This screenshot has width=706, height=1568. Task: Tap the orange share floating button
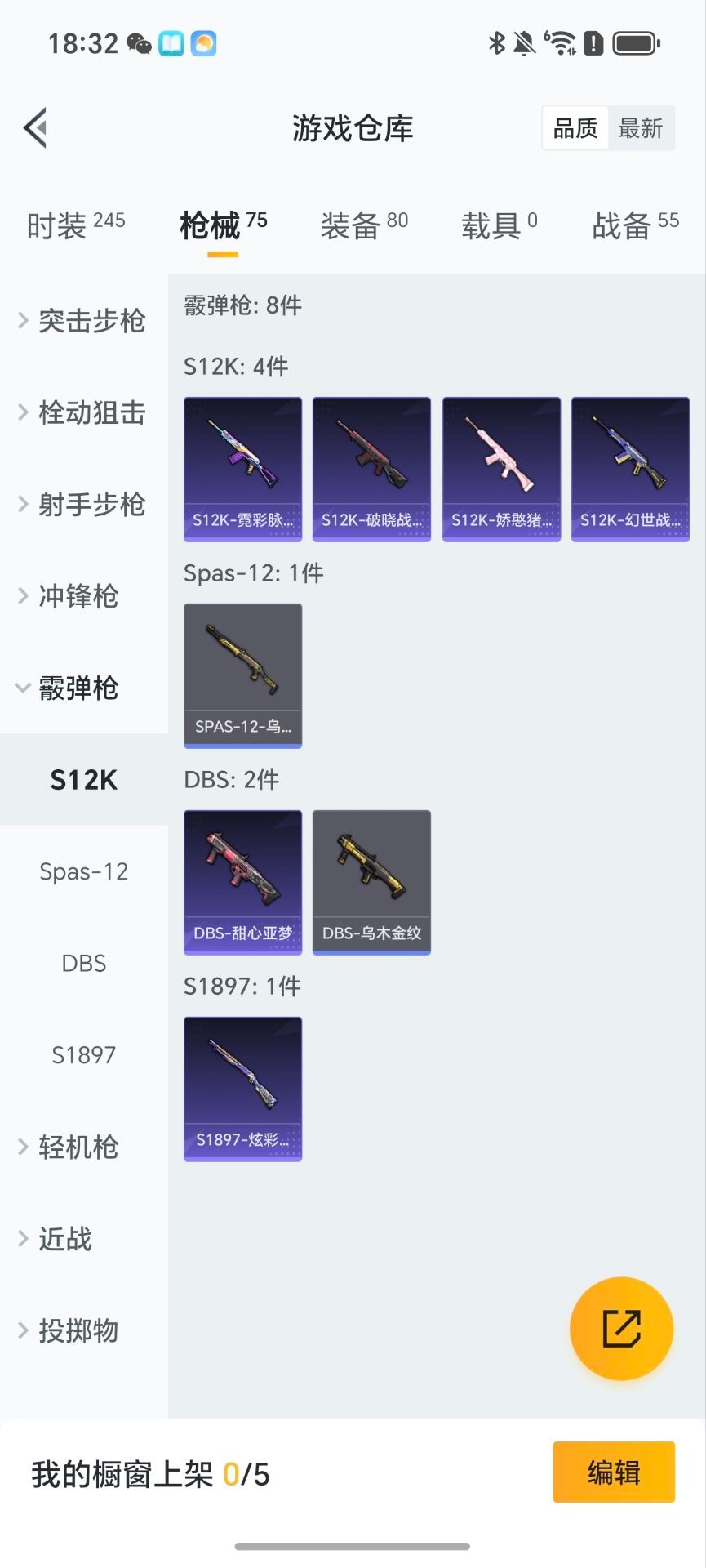pyautogui.click(x=621, y=1329)
